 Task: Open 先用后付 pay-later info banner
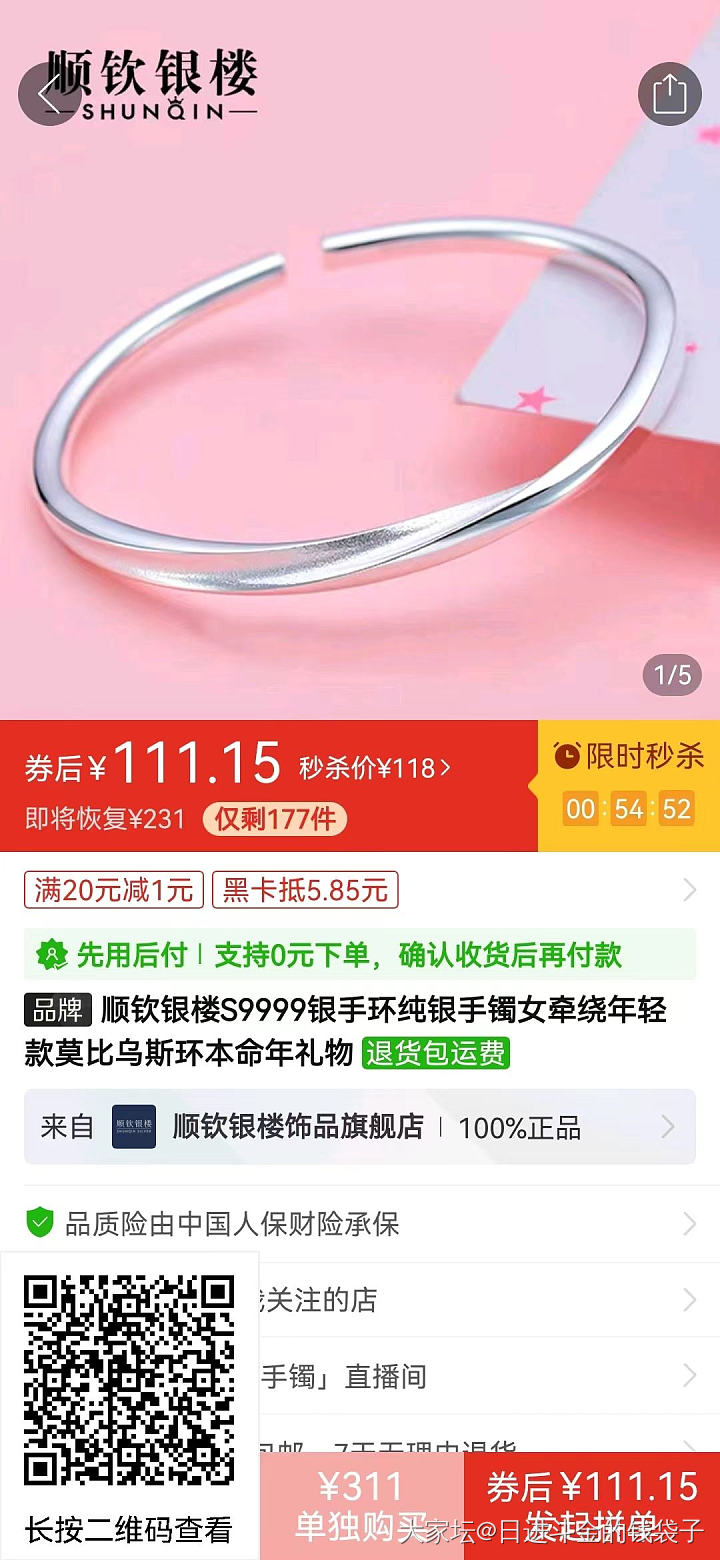[360, 954]
